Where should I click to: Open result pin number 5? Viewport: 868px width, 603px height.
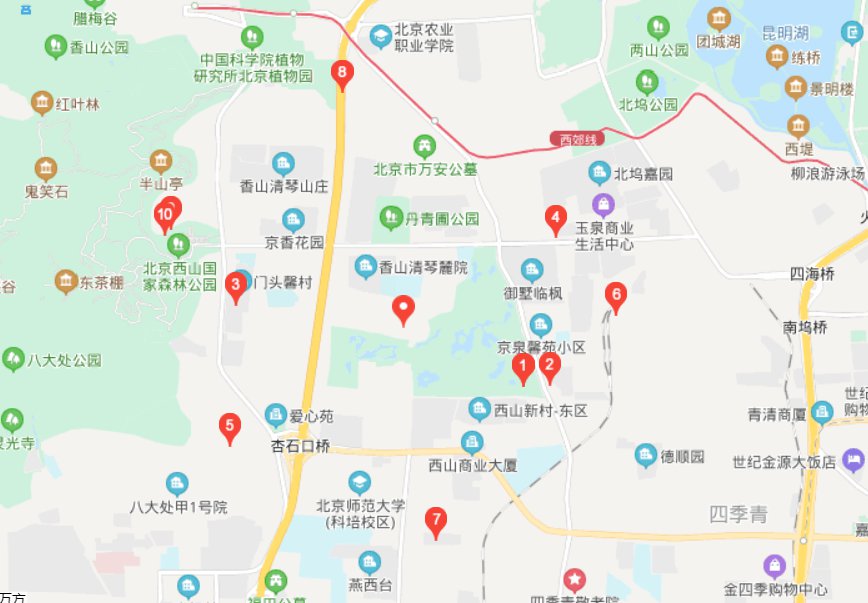pos(230,427)
